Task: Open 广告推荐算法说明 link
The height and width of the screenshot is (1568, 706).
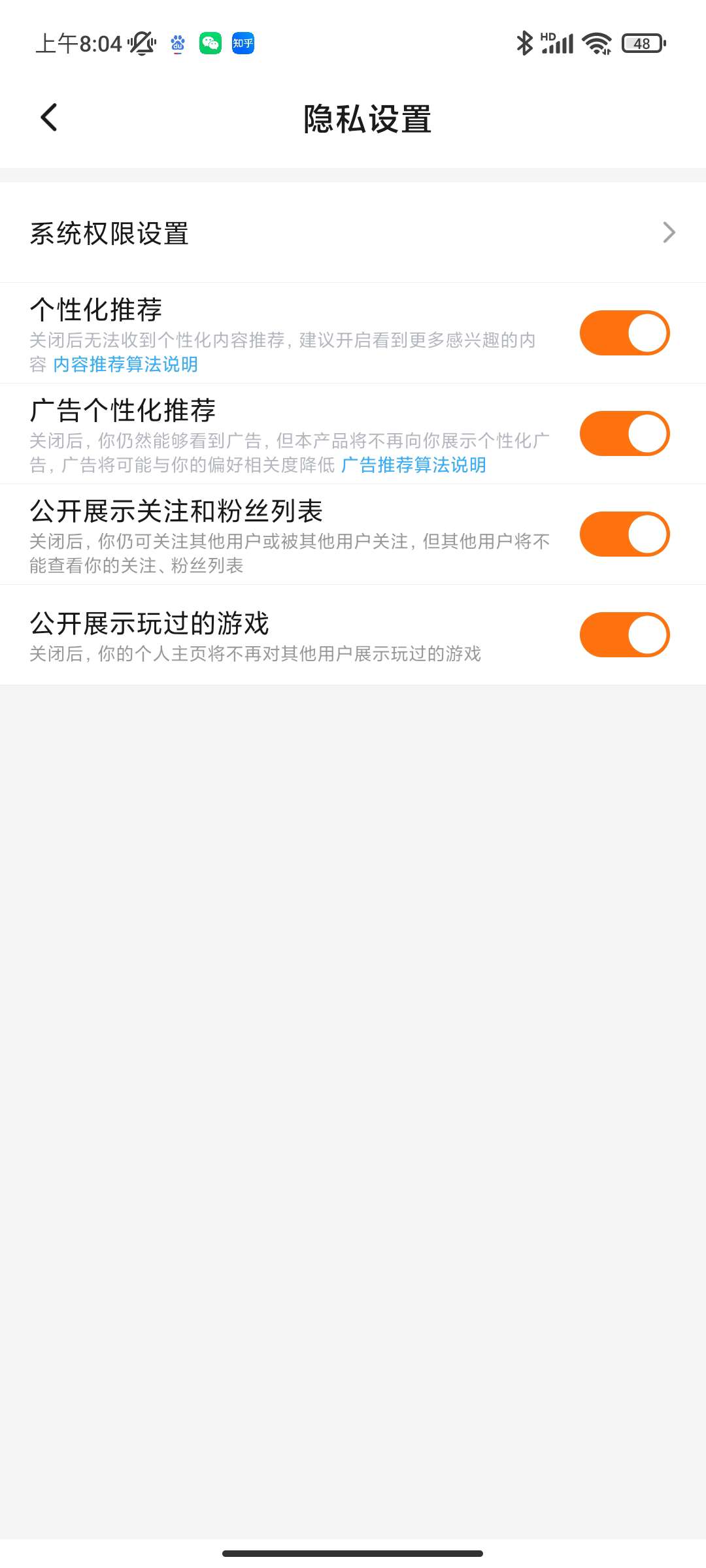Action: (413, 465)
